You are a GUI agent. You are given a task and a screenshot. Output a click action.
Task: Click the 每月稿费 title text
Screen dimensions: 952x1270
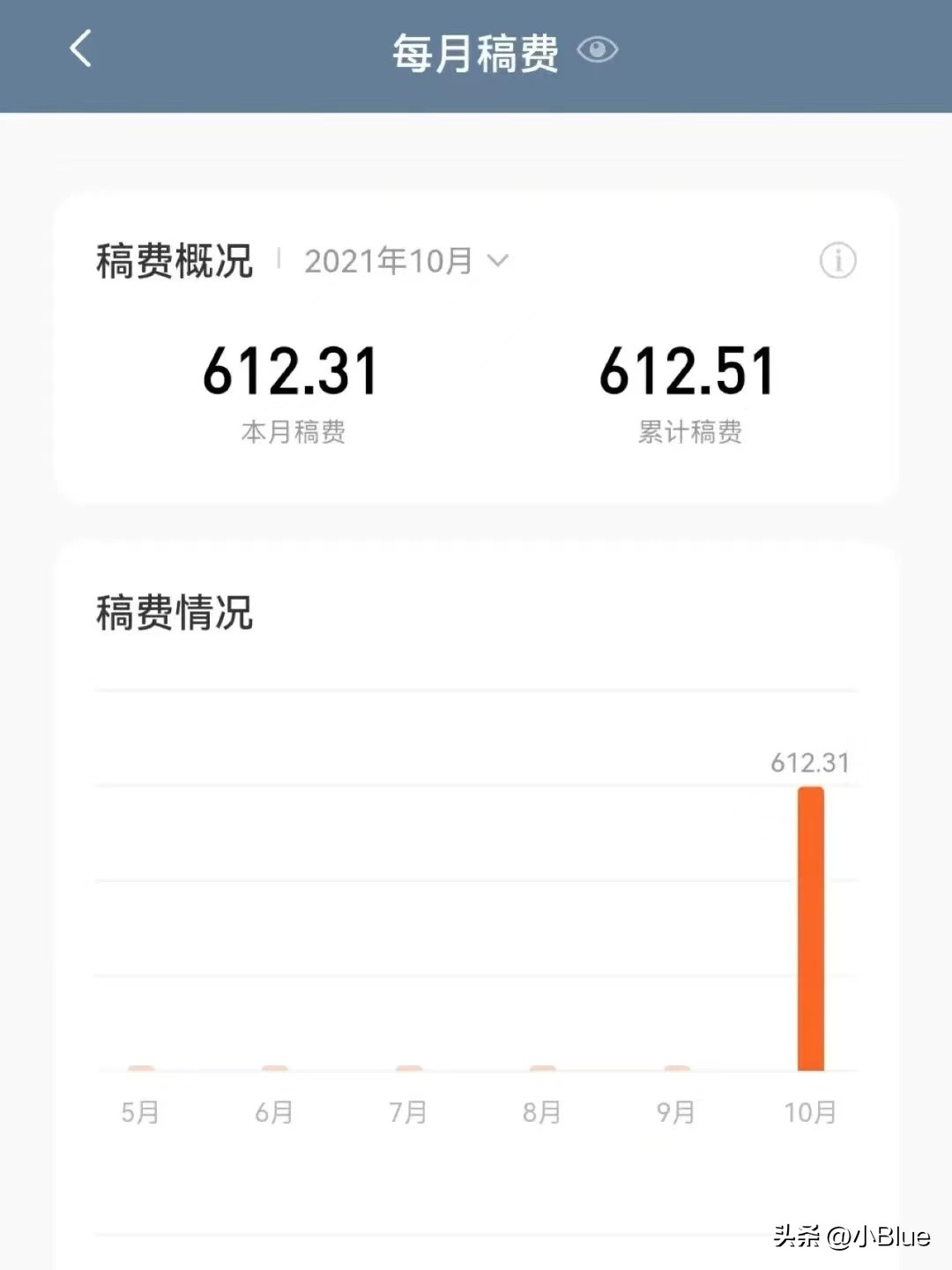474,50
